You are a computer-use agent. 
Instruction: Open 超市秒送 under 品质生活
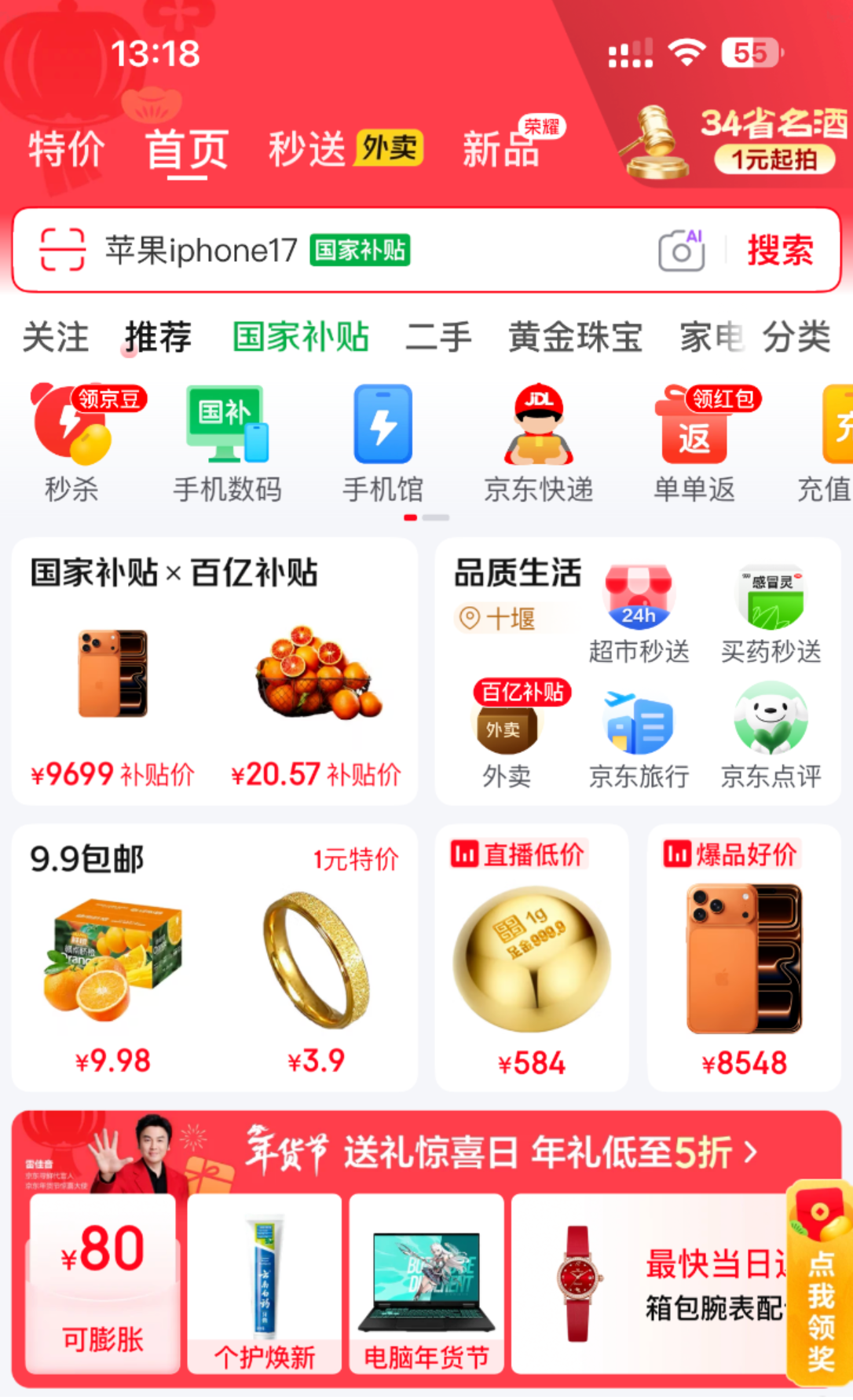pos(639,614)
